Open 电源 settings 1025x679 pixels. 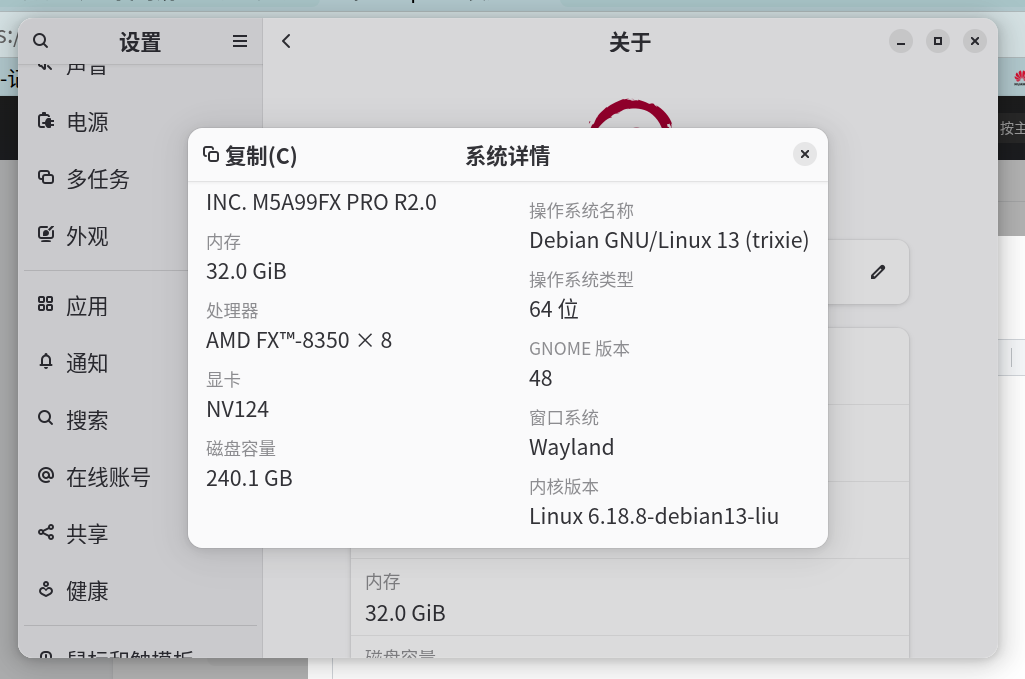pyautogui.click(x=87, y=122)
